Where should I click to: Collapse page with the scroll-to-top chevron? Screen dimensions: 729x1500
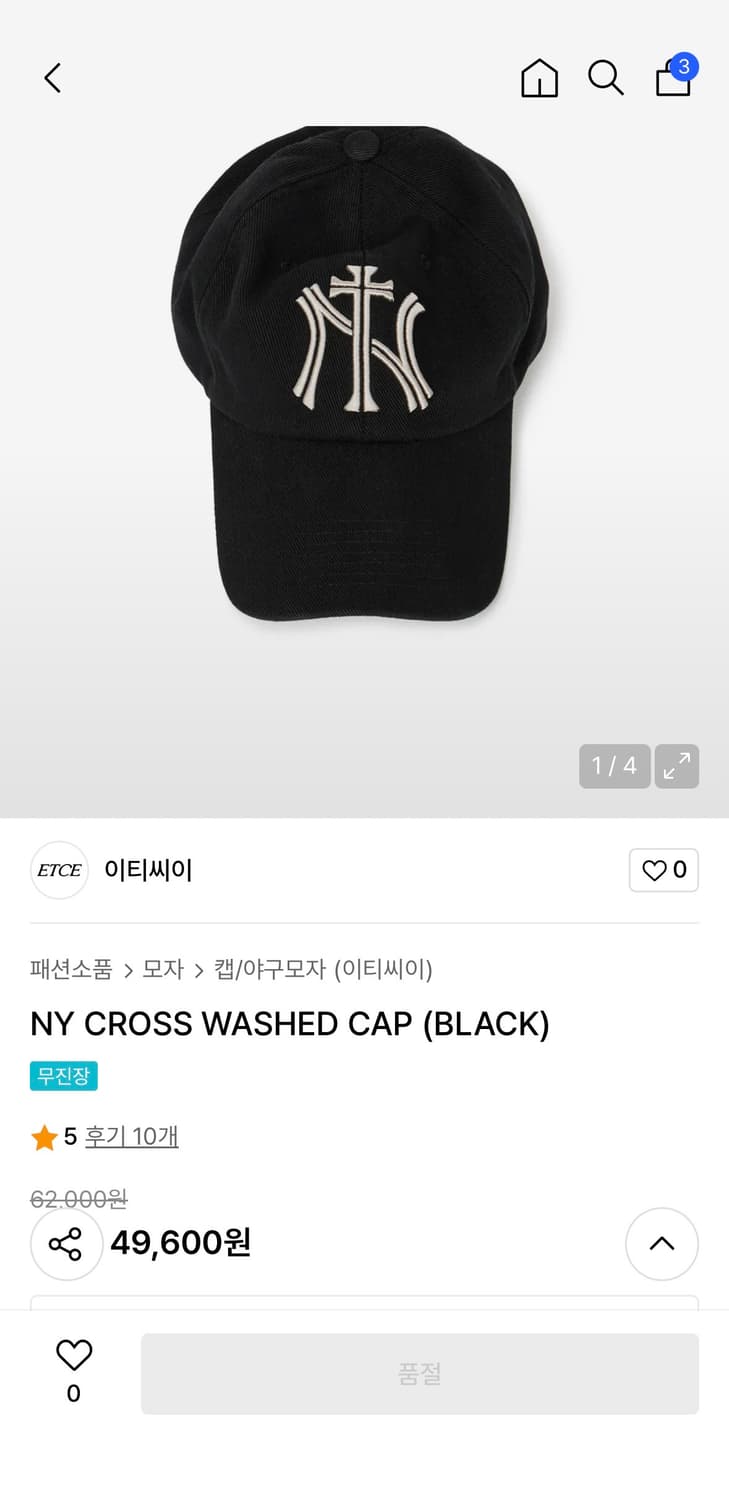click(662, 1244)
